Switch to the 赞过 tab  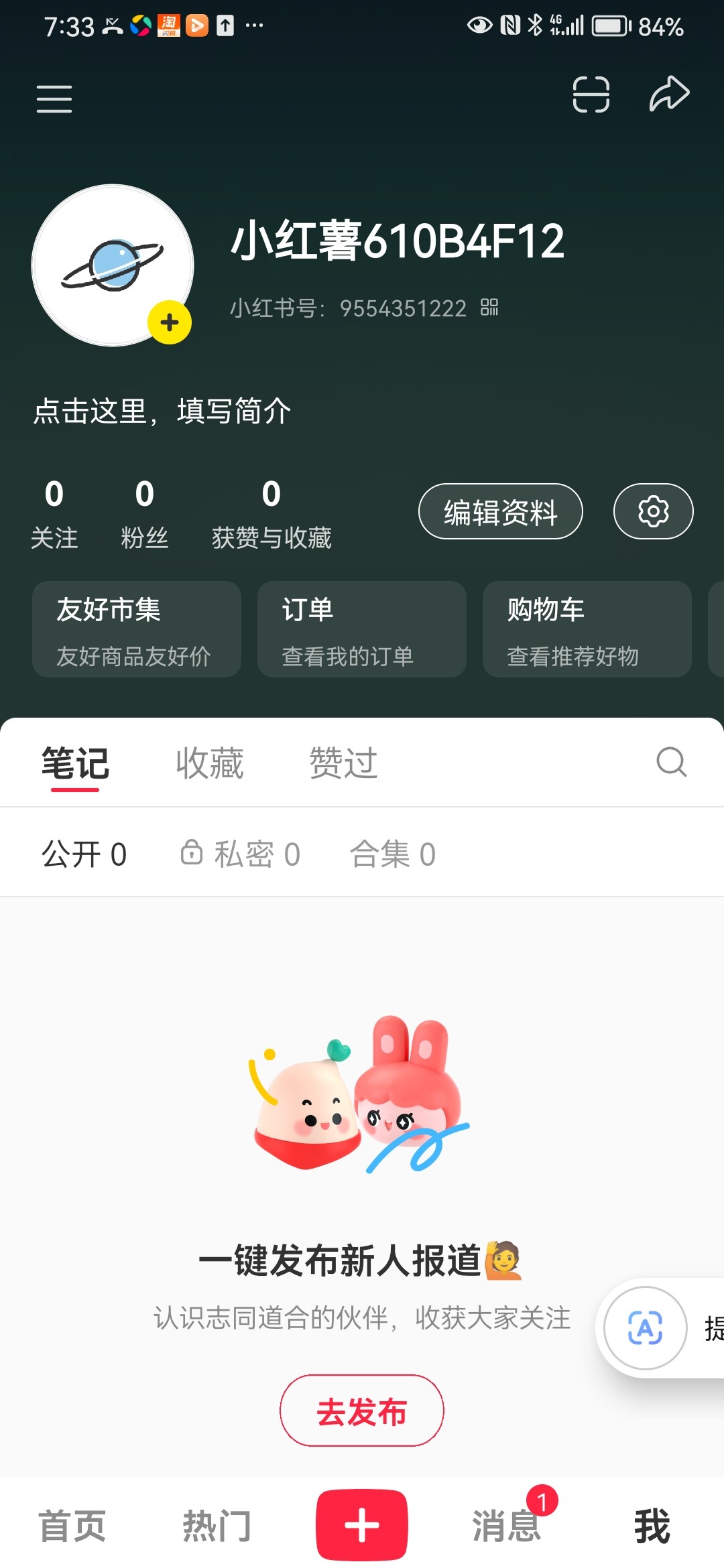point(343,763)
